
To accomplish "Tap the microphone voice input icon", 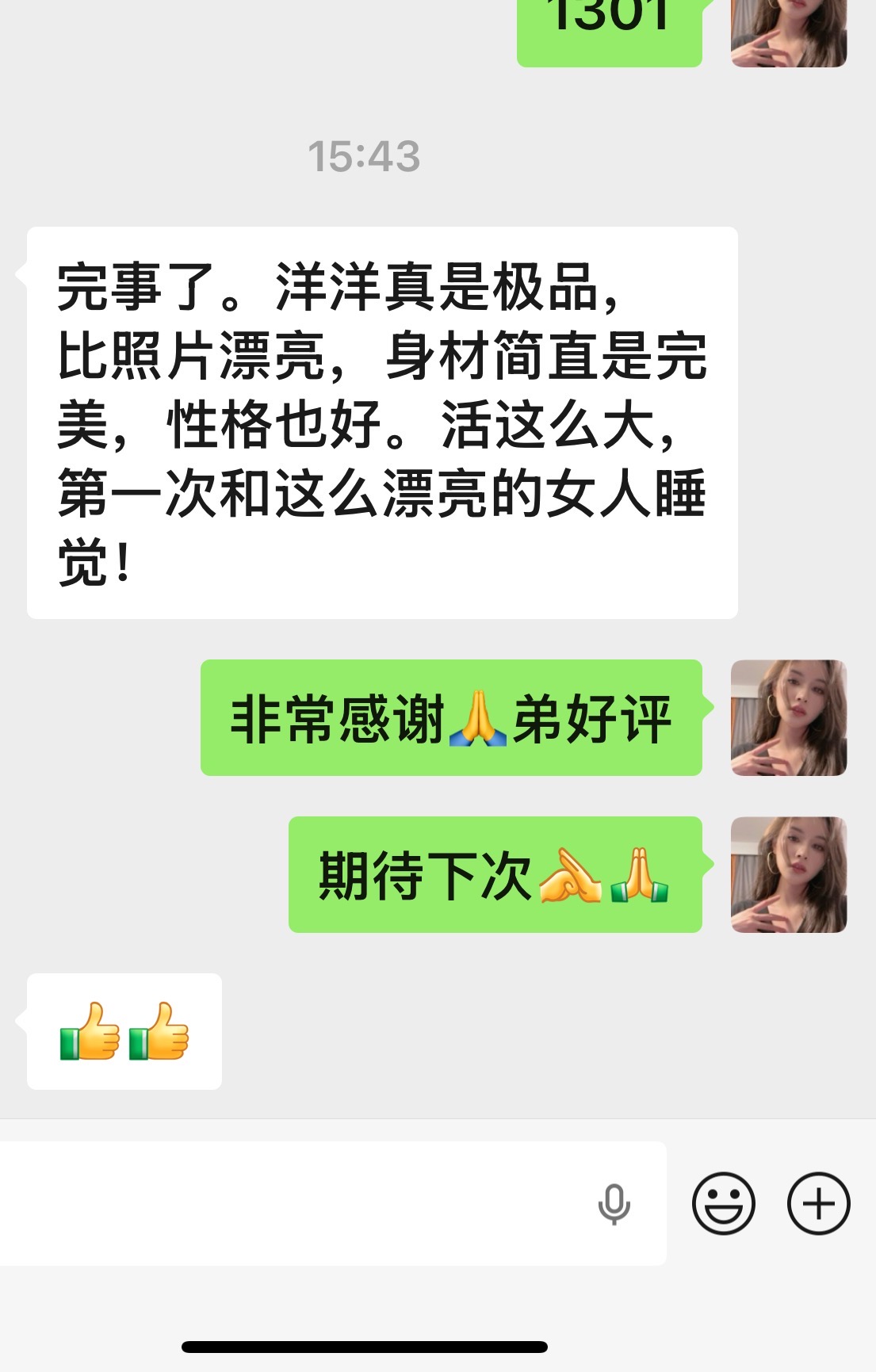I will coord(614,1205).
